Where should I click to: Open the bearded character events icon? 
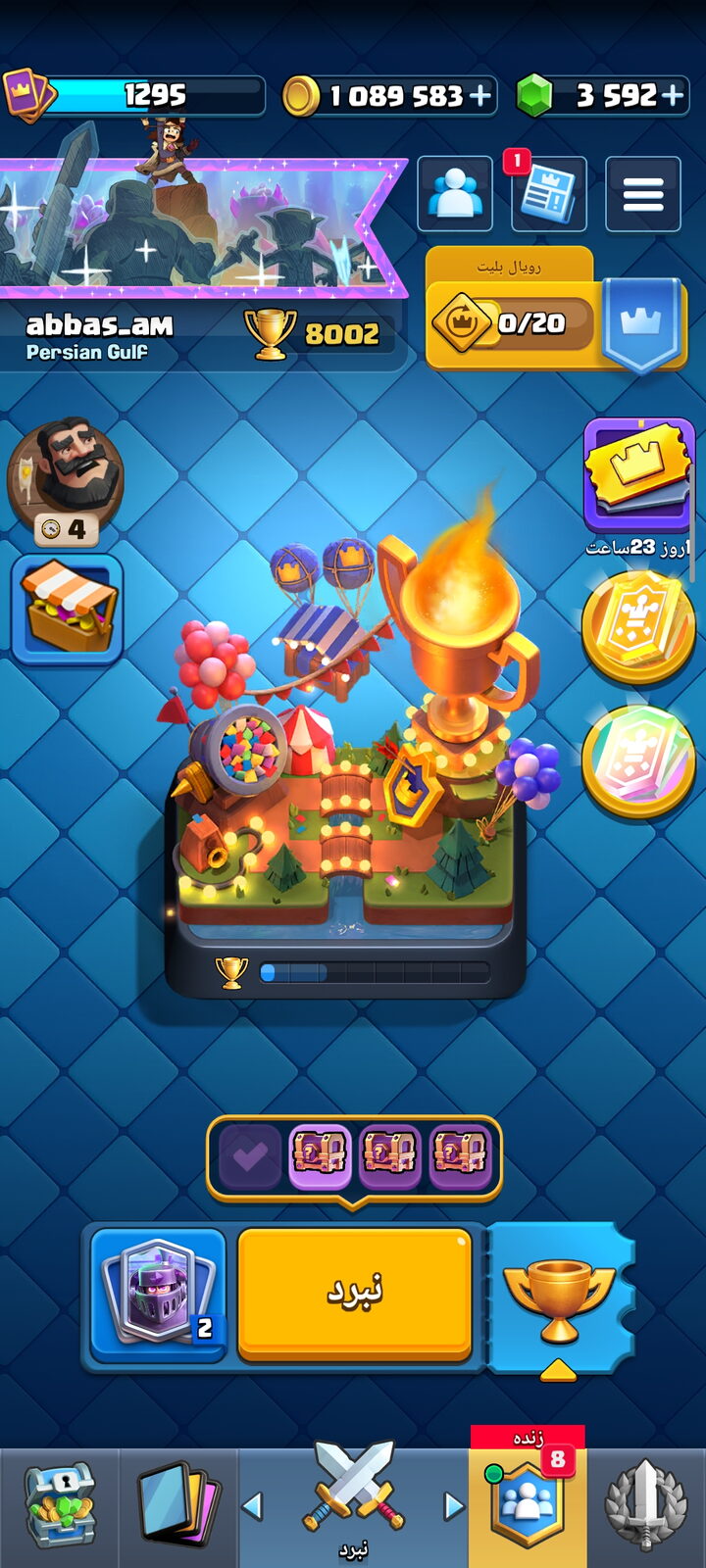66,481
